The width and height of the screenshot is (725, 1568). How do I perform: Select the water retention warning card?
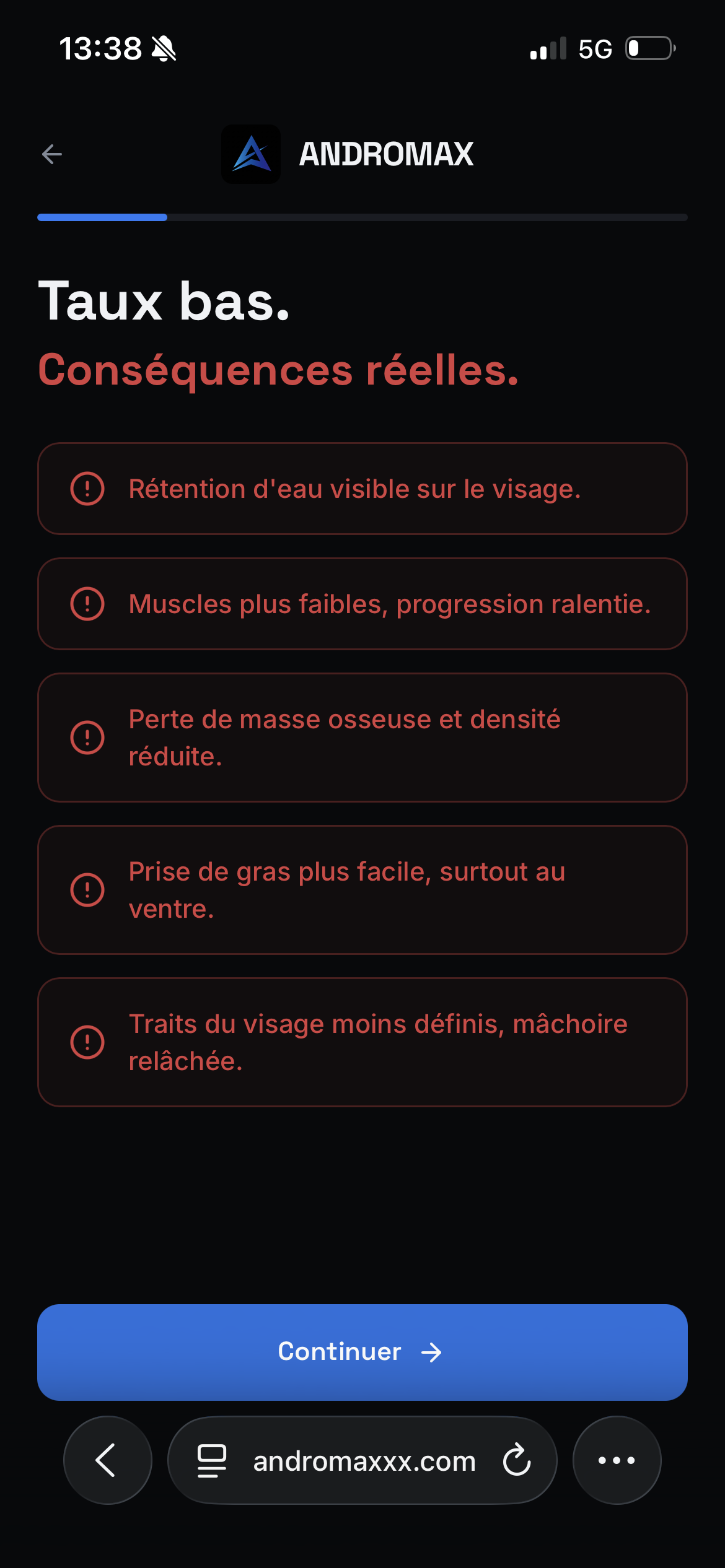[x=362, y=489]
